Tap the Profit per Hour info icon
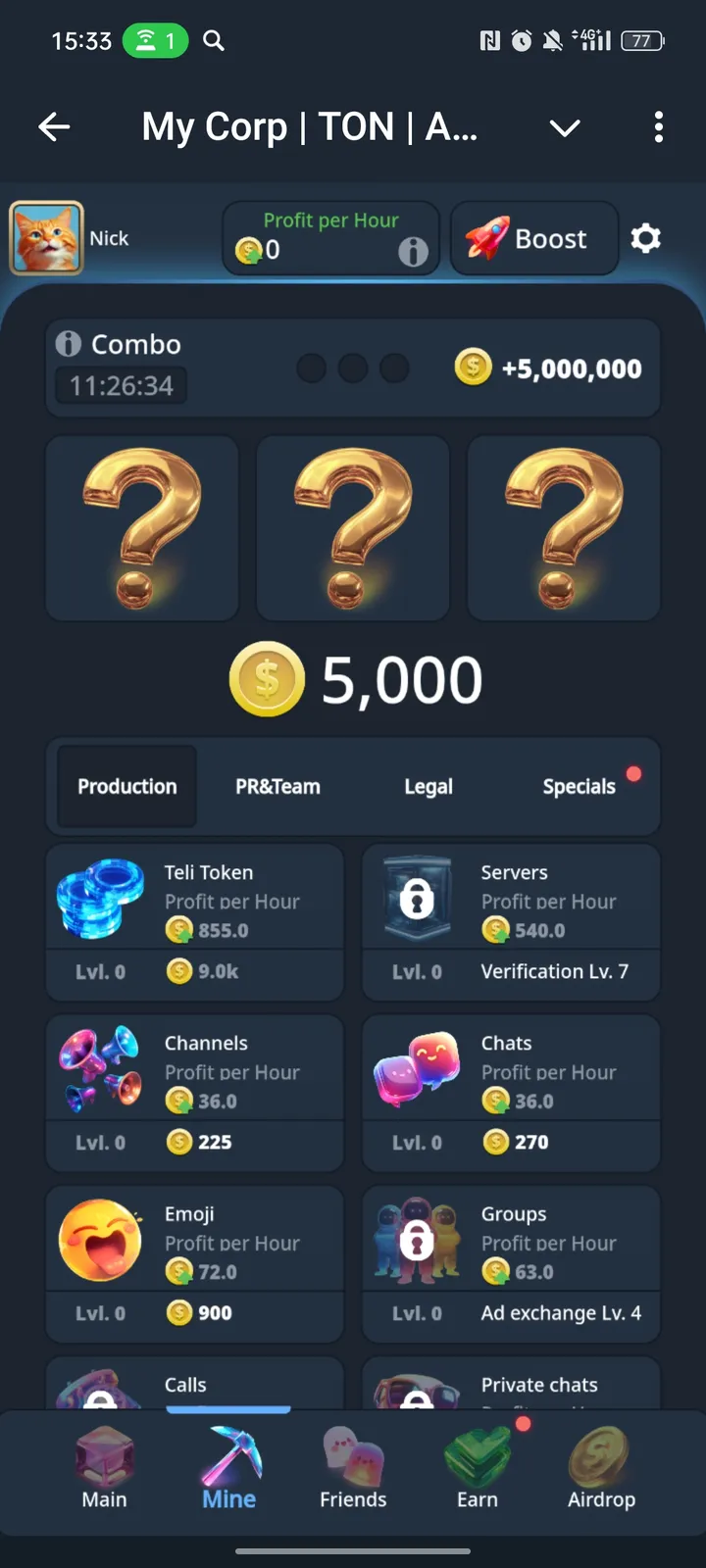This screenshot has width=706, height=1568. click(413, 252)
